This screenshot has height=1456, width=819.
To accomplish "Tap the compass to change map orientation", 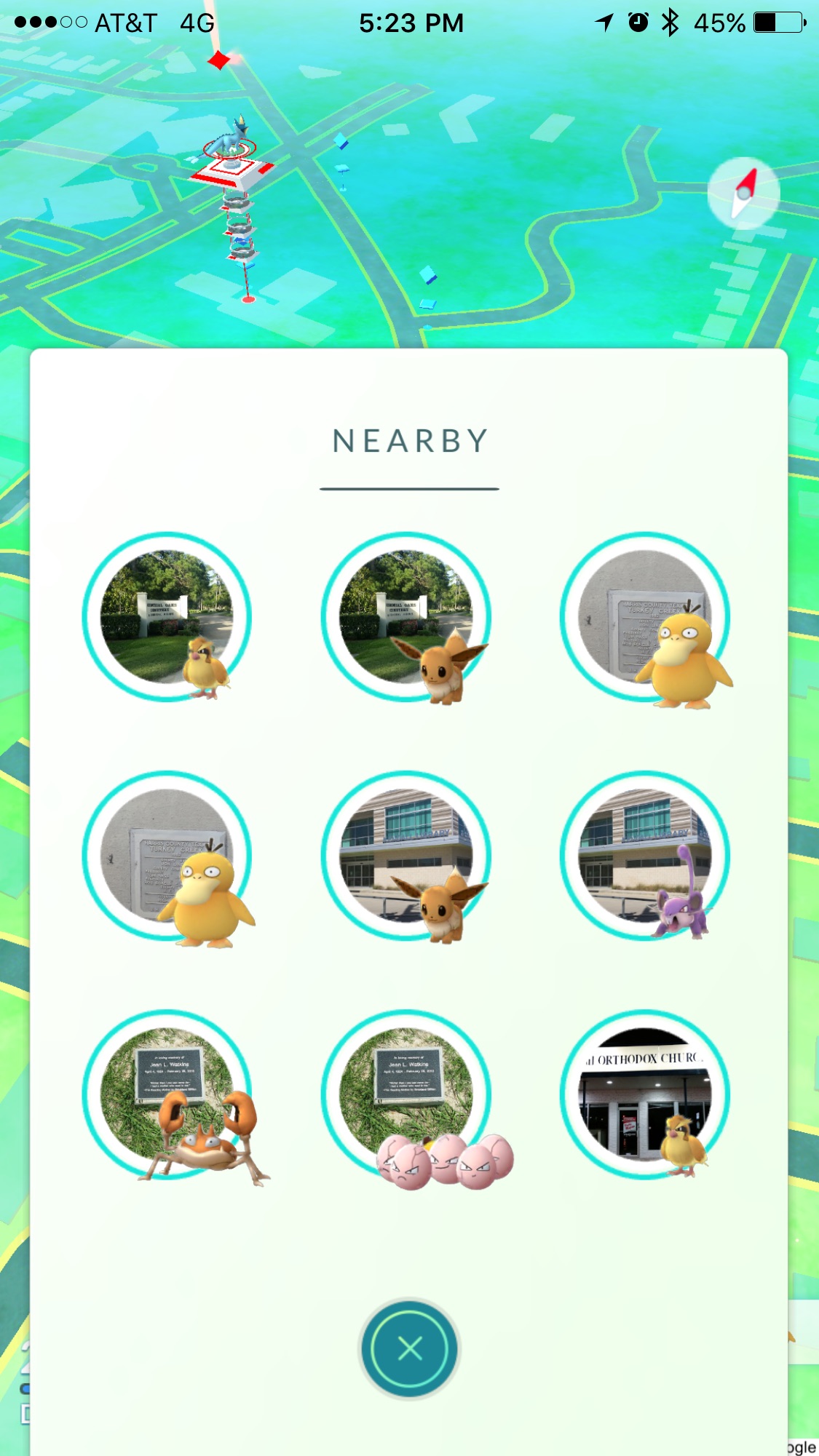I will pos(743,193).
